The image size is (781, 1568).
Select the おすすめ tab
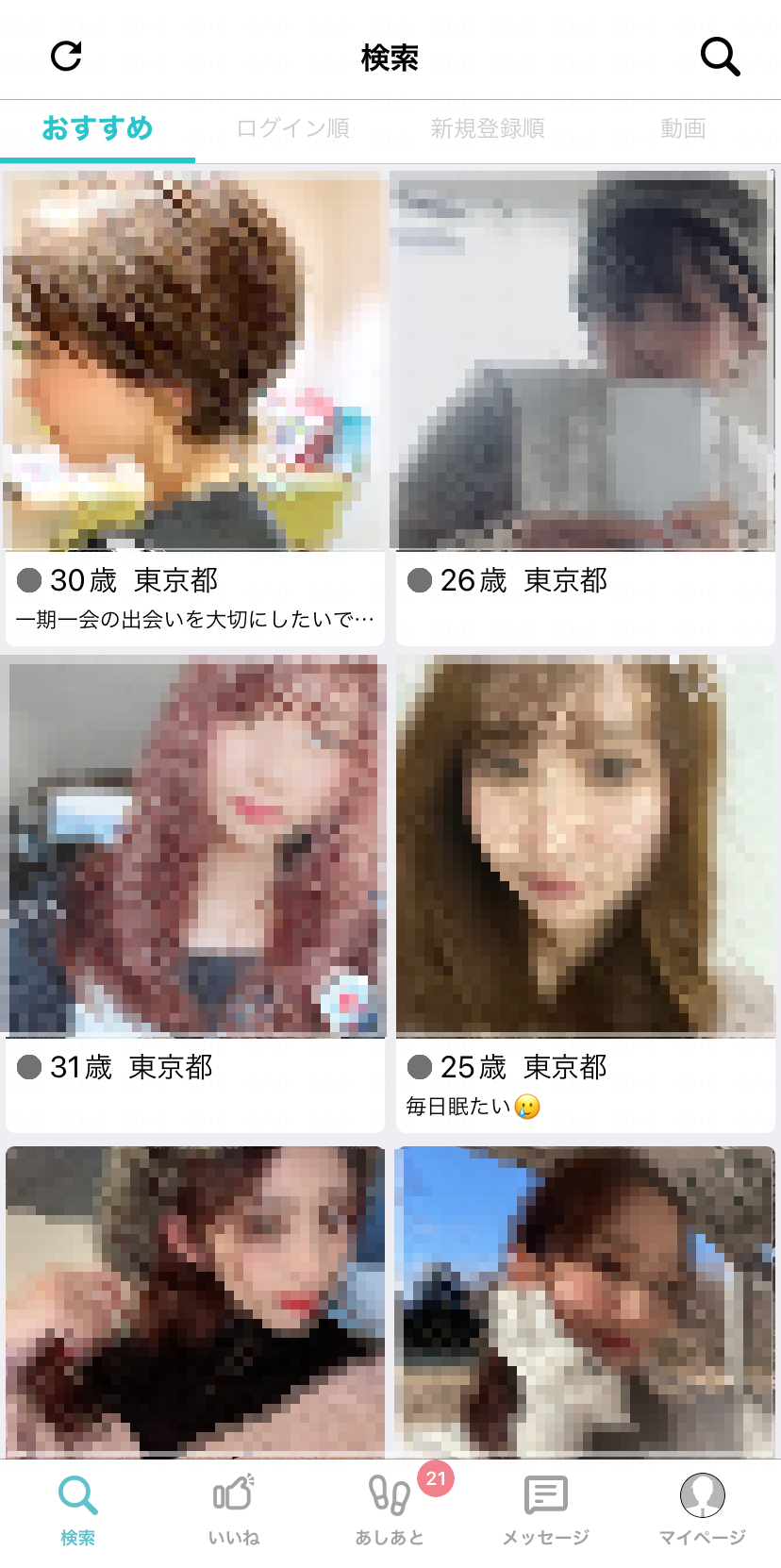click(x=97, y=128)
